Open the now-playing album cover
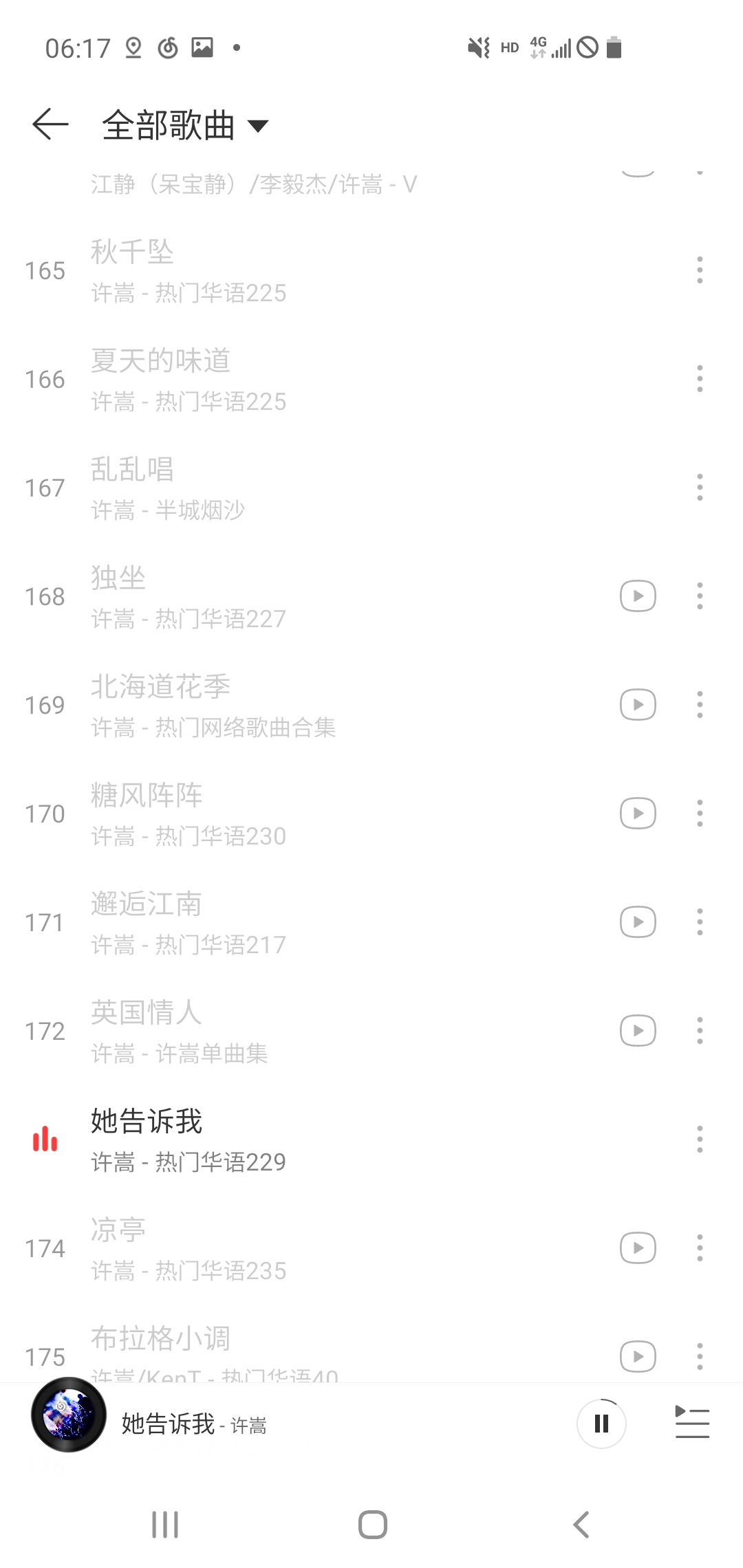Screen dimensions: 743x1568 pos(69,1415)
